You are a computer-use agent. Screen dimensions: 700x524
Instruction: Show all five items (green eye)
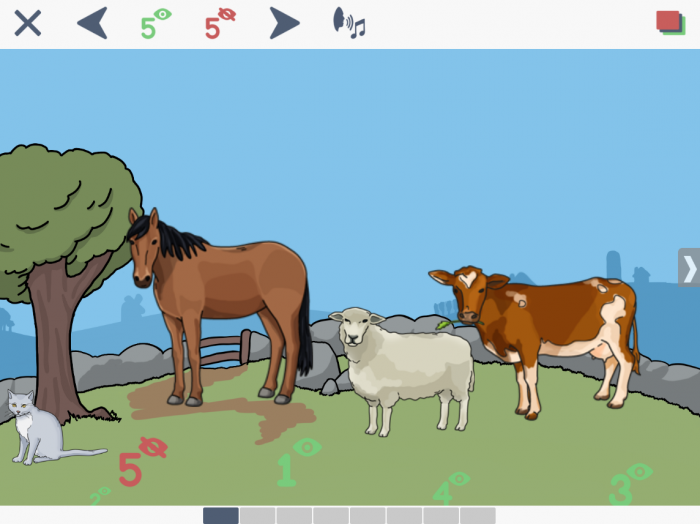[155, 23]
